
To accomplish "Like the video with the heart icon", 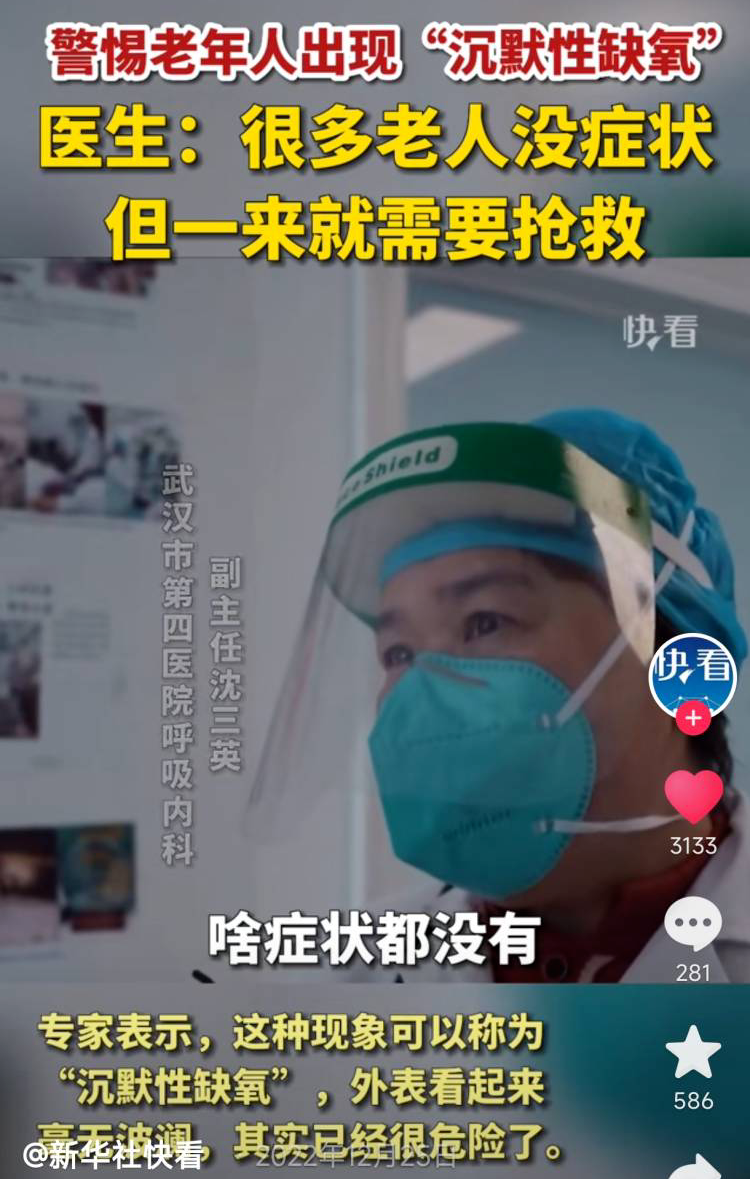I will tap(693, 797).
